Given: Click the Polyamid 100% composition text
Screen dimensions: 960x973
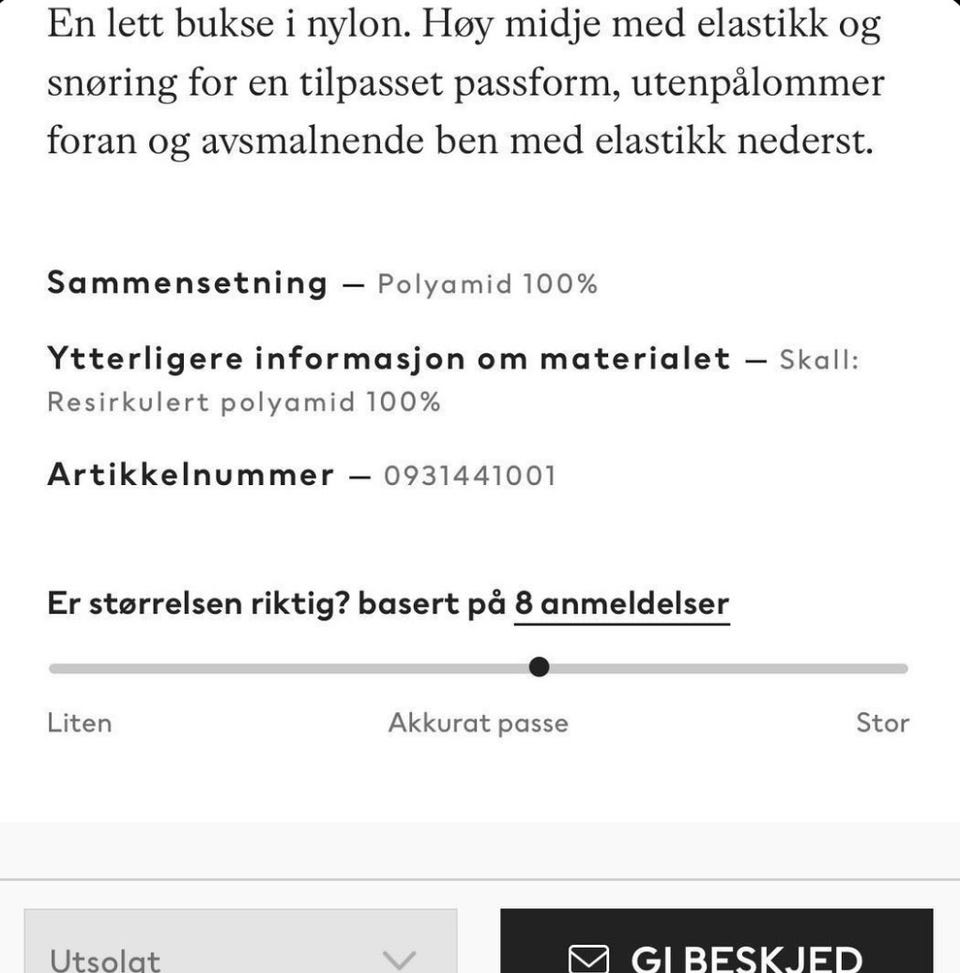Looking at the screenshot, I should [487, 284].
